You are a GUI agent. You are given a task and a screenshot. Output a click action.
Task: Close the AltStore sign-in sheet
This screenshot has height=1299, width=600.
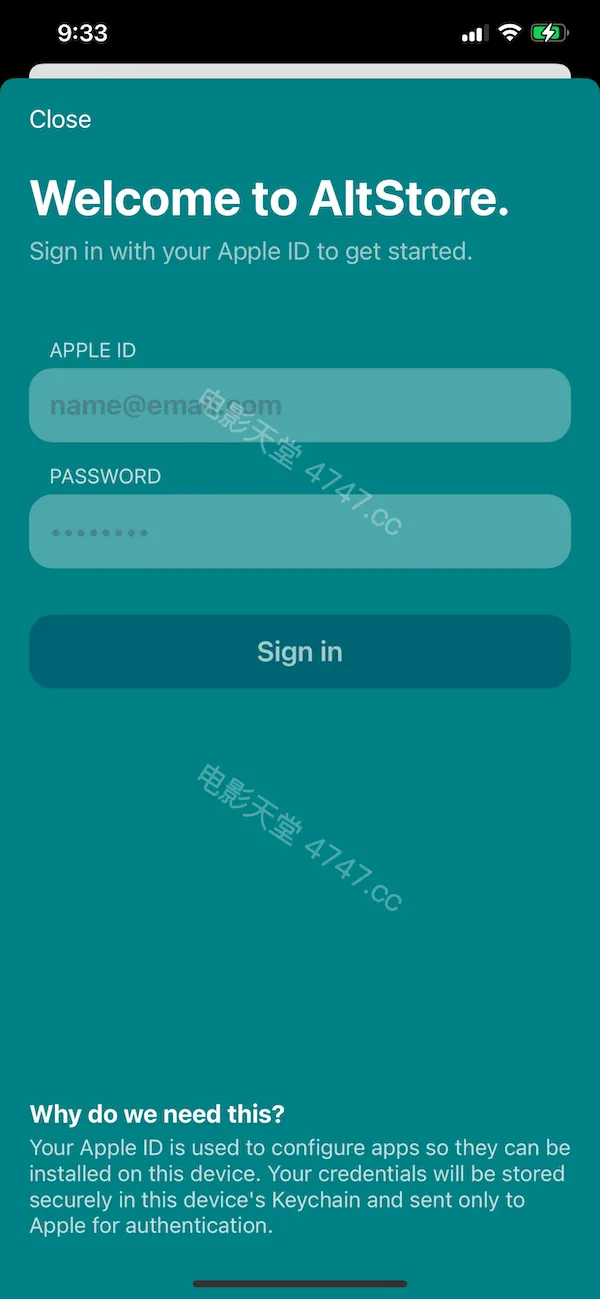click(x=60, y=119)
